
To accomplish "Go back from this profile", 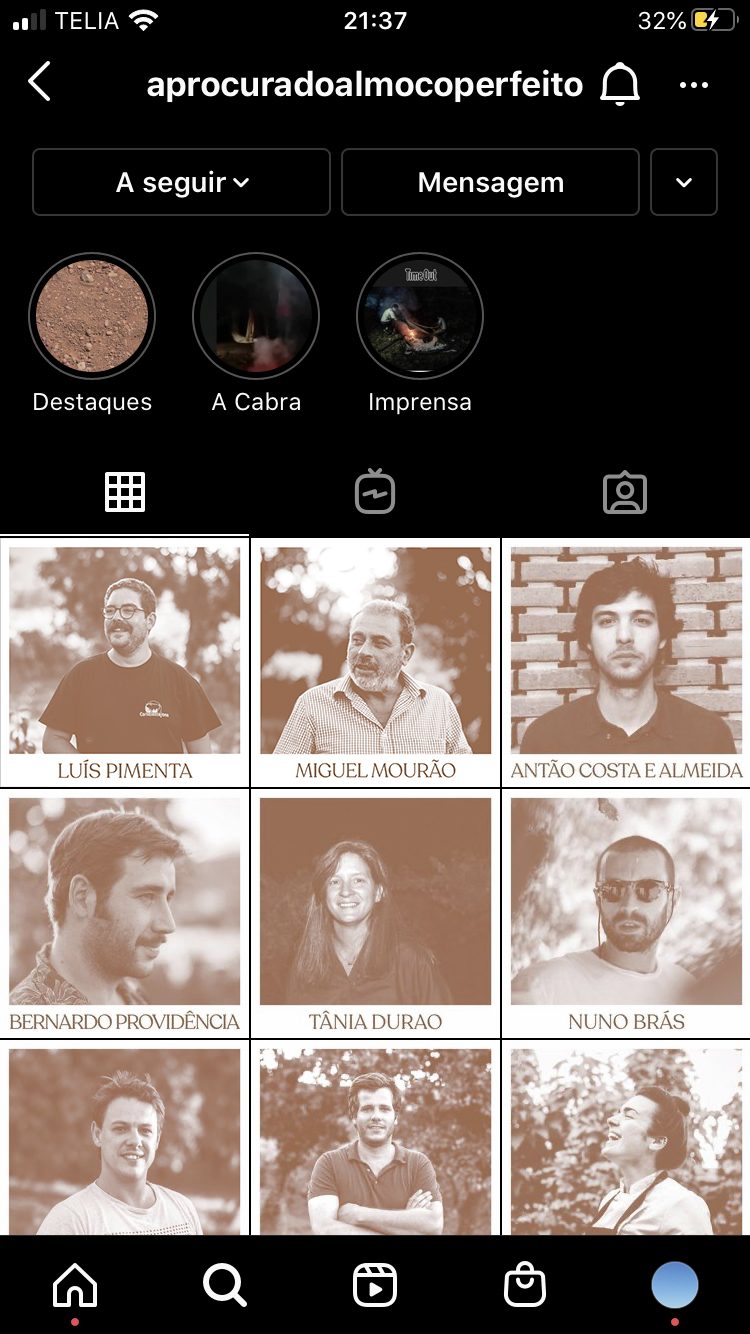I will [x=39, y=83].
